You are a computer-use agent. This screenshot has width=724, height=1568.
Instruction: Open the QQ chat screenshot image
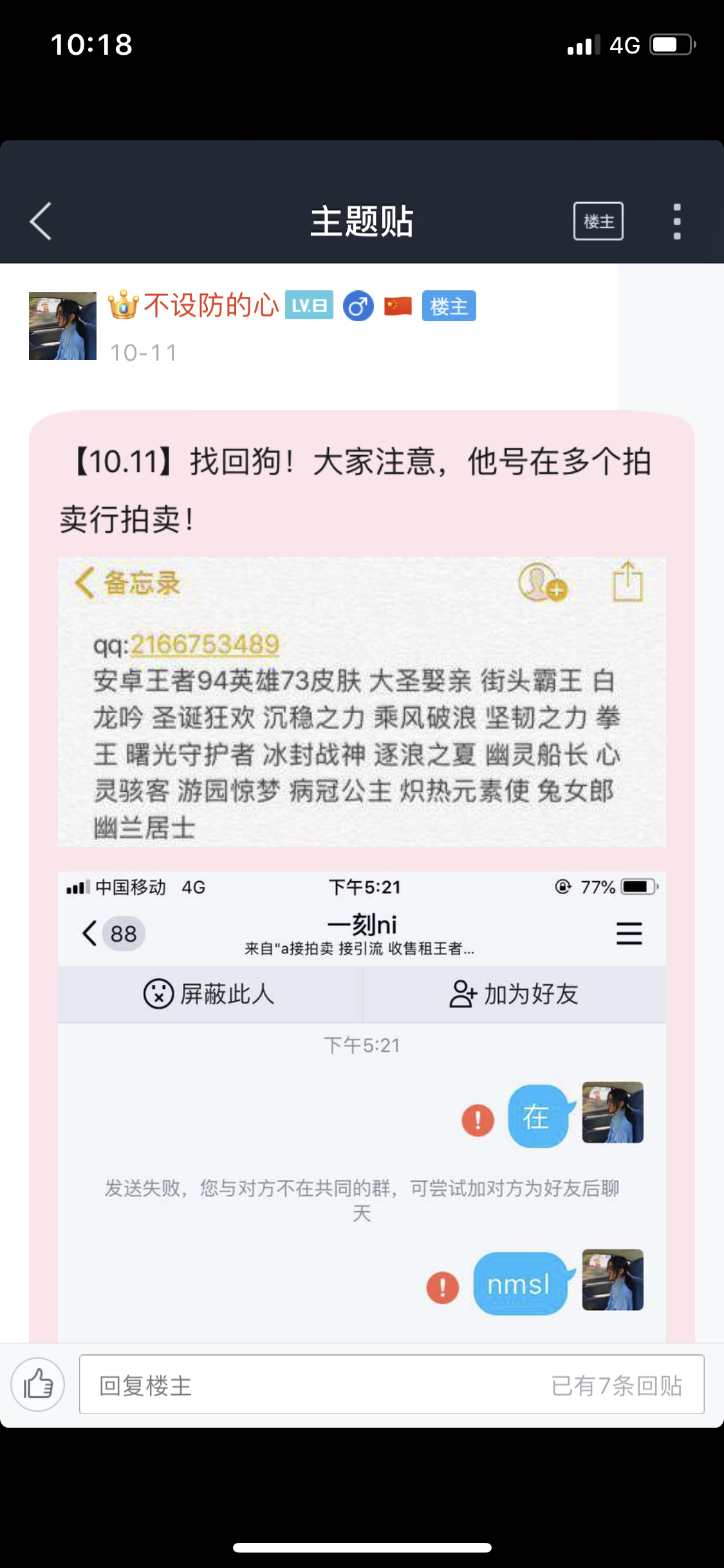(x=362, y=1107)
